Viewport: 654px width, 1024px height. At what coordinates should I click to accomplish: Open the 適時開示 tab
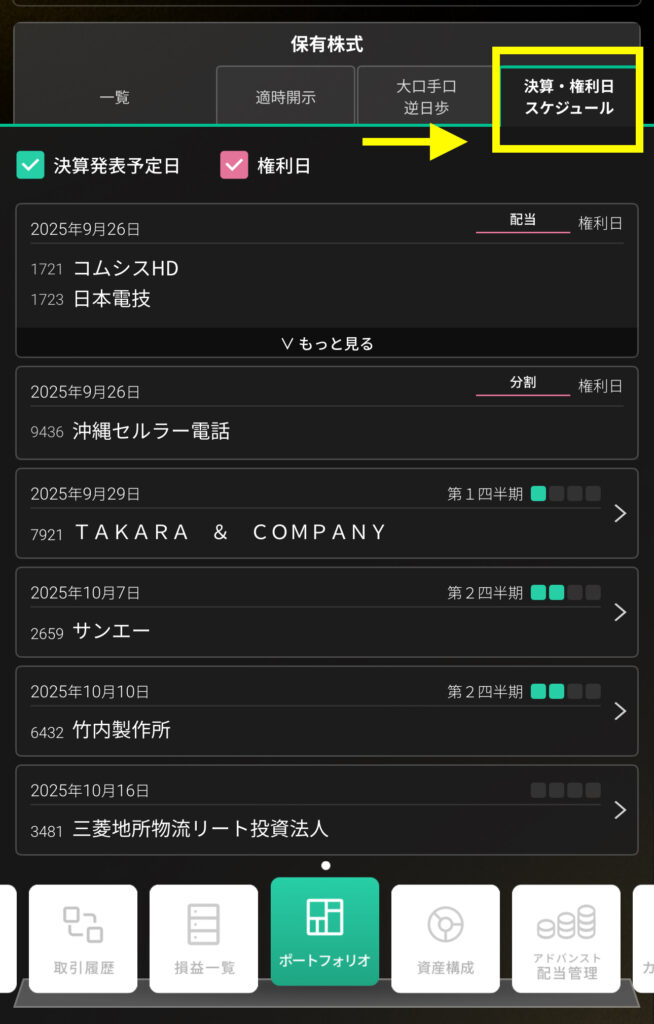[285, 97]
